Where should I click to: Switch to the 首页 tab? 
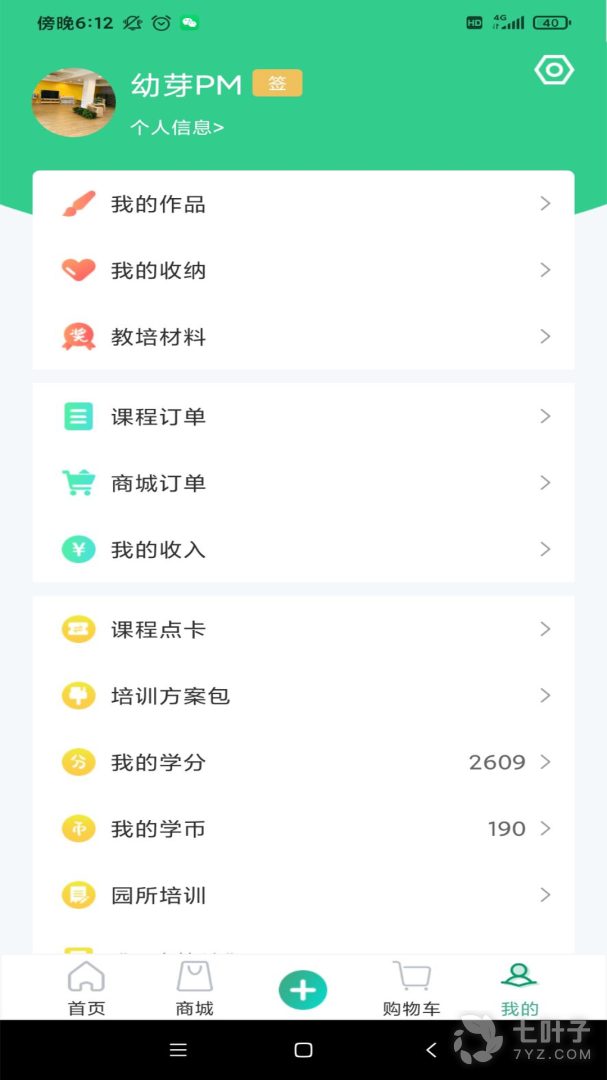(x=86, y=989)
